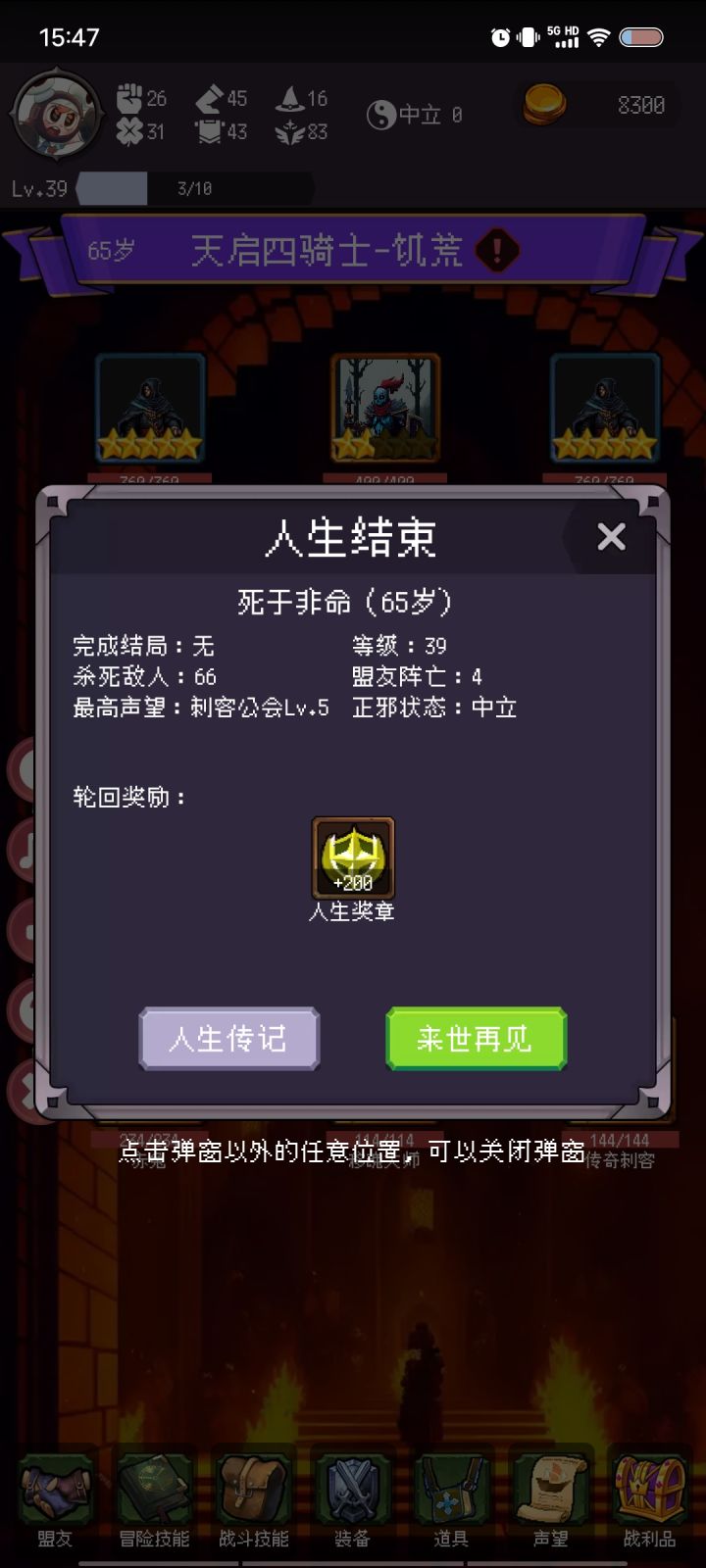Open the 人生传记 biography

click(228, 1038)
